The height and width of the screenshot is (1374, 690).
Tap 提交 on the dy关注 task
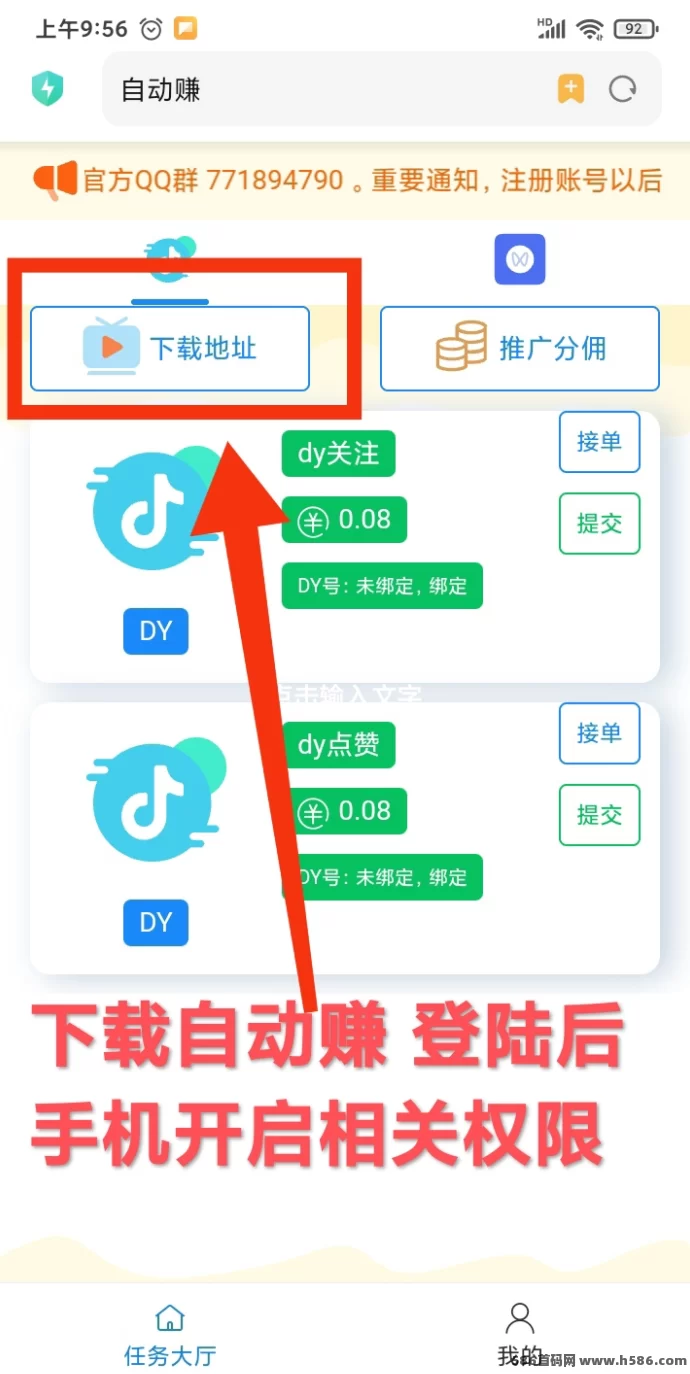point(599,523)
